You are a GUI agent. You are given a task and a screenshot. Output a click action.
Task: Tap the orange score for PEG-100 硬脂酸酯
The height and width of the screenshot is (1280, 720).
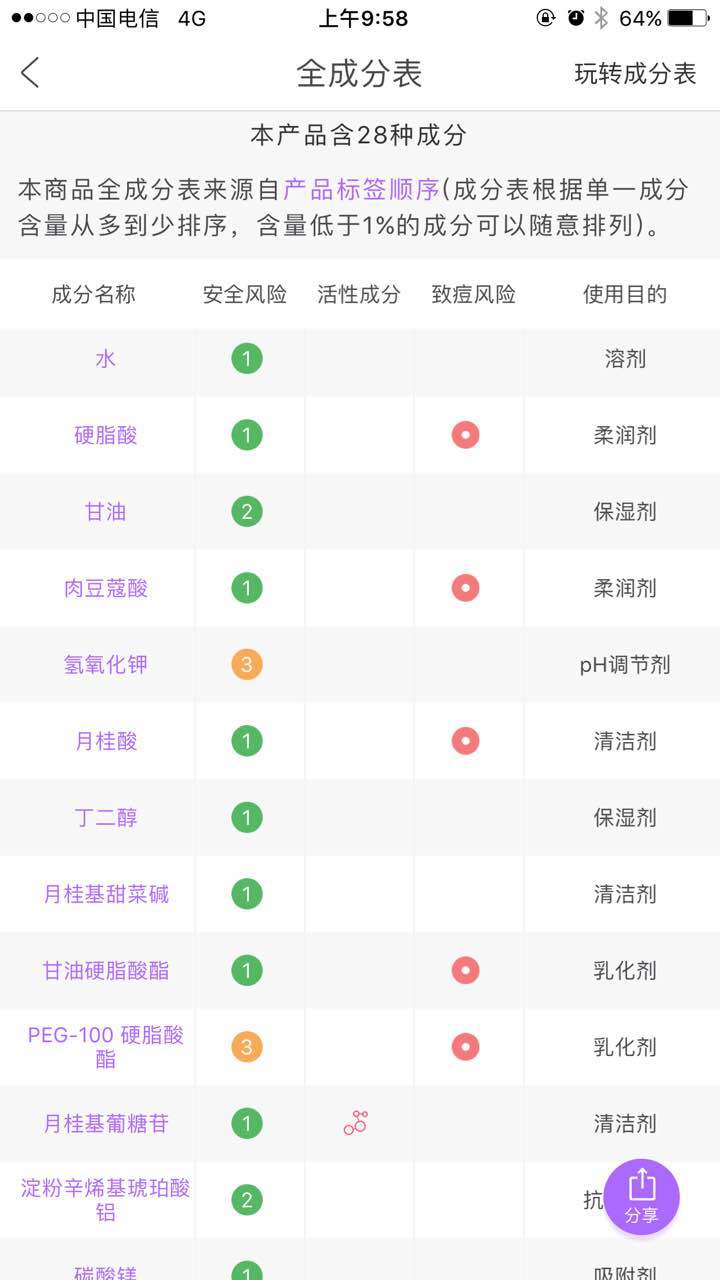coord(246,1046)
